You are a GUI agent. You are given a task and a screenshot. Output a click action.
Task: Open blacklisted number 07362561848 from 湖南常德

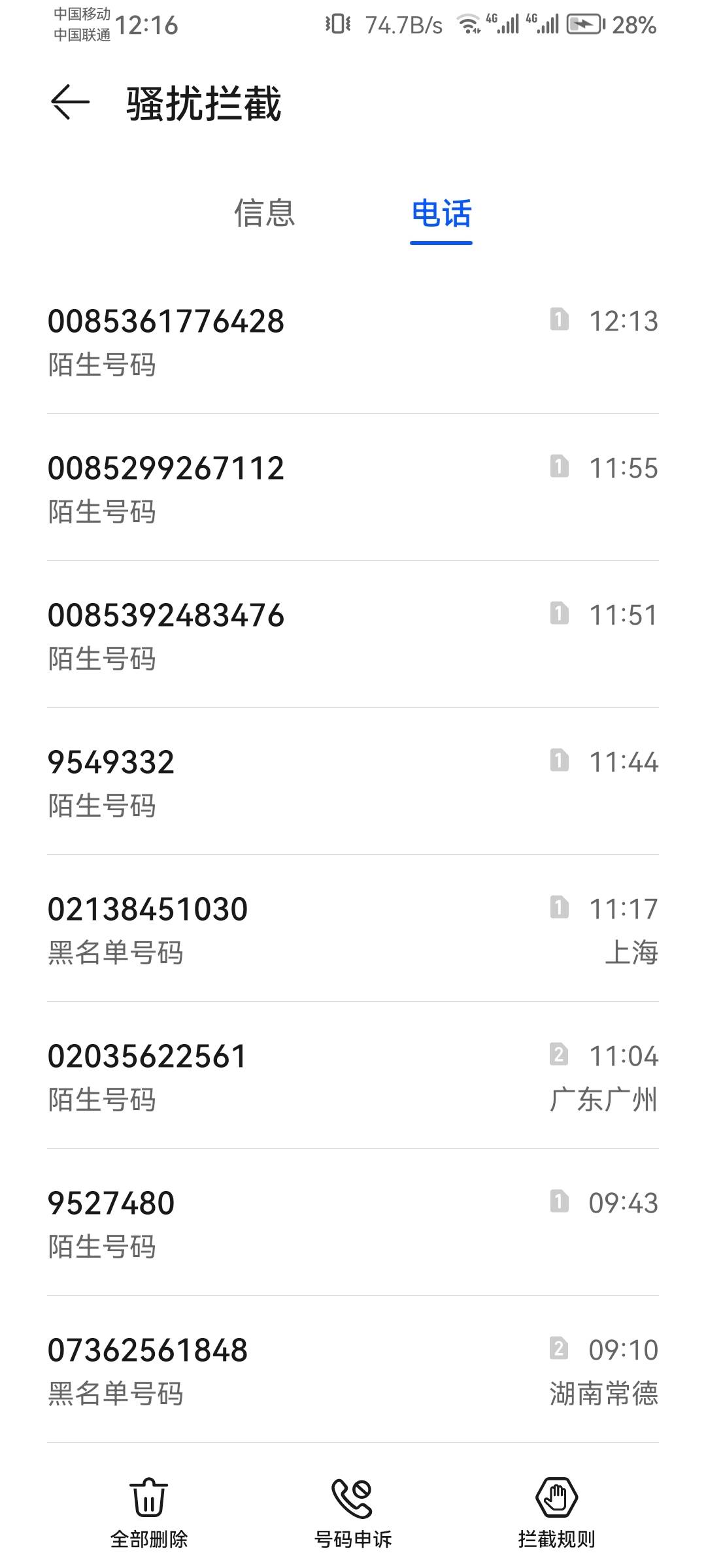[353, 1369]
